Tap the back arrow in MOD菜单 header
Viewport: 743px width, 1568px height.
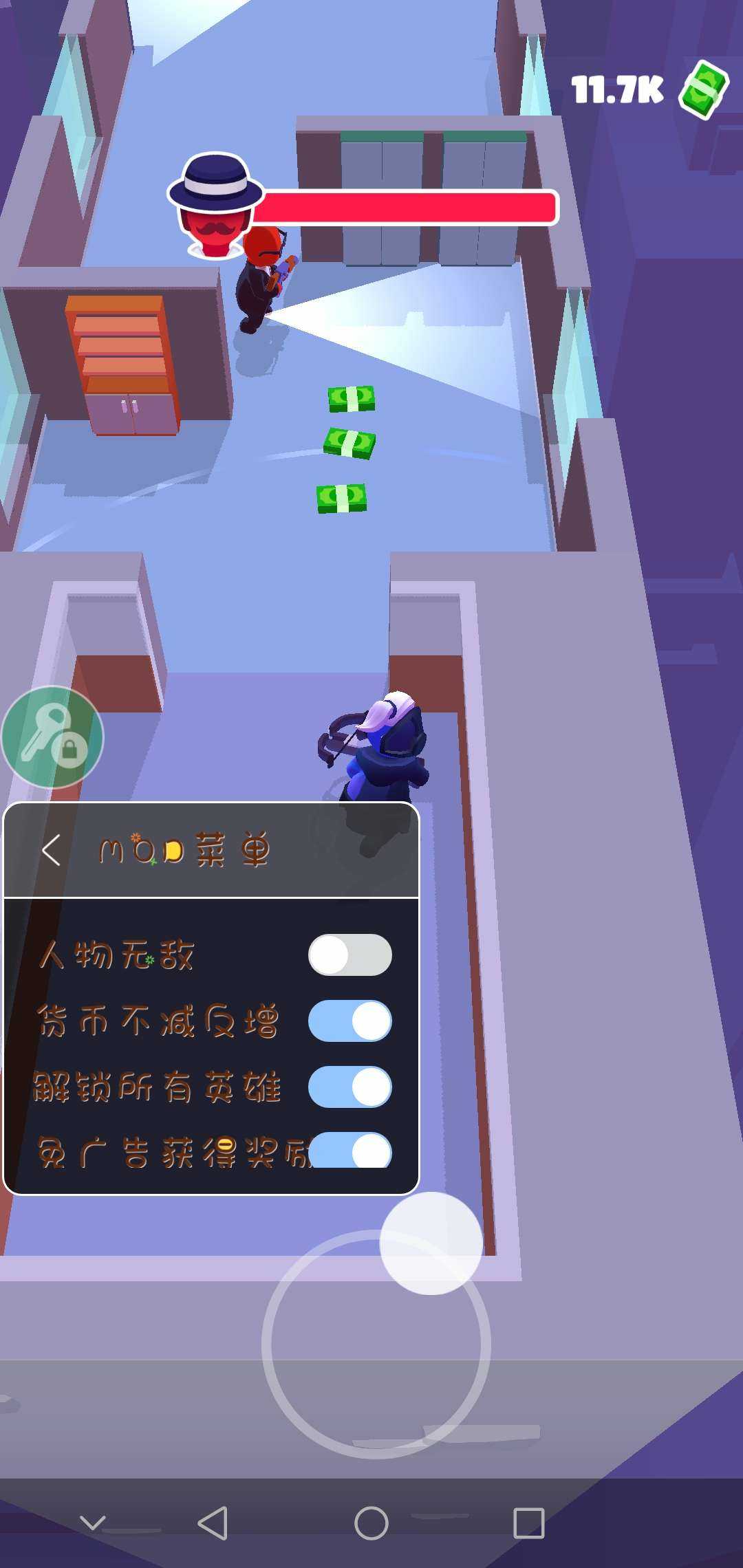pos(52,851)
